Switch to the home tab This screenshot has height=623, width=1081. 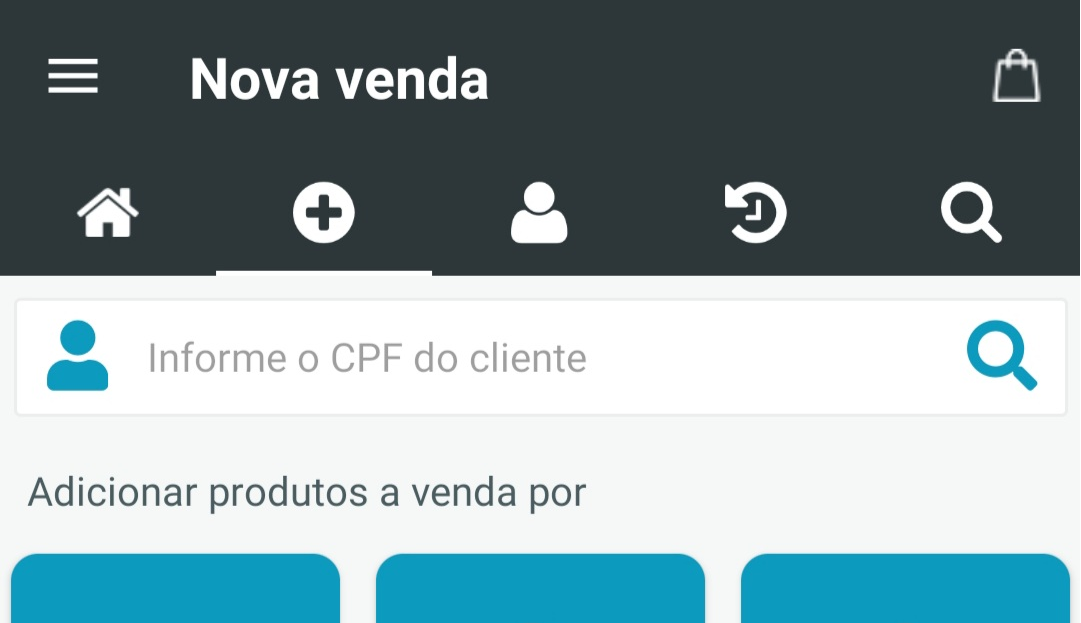pyautogui.click(x=108, y=213)
